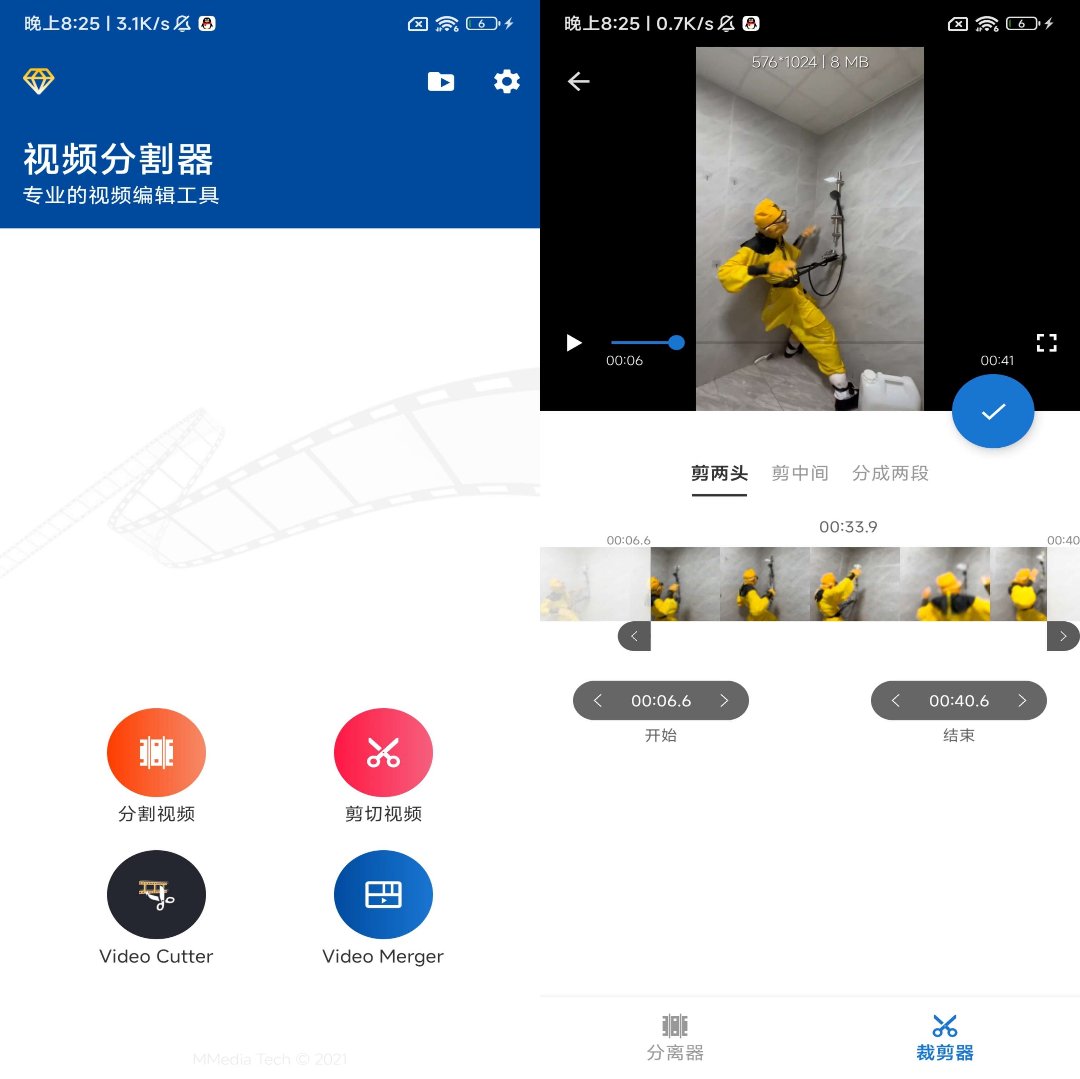Open the settings gear
The width and height of the screenshot is (1080, 1079).
click(x=507, y=82)
